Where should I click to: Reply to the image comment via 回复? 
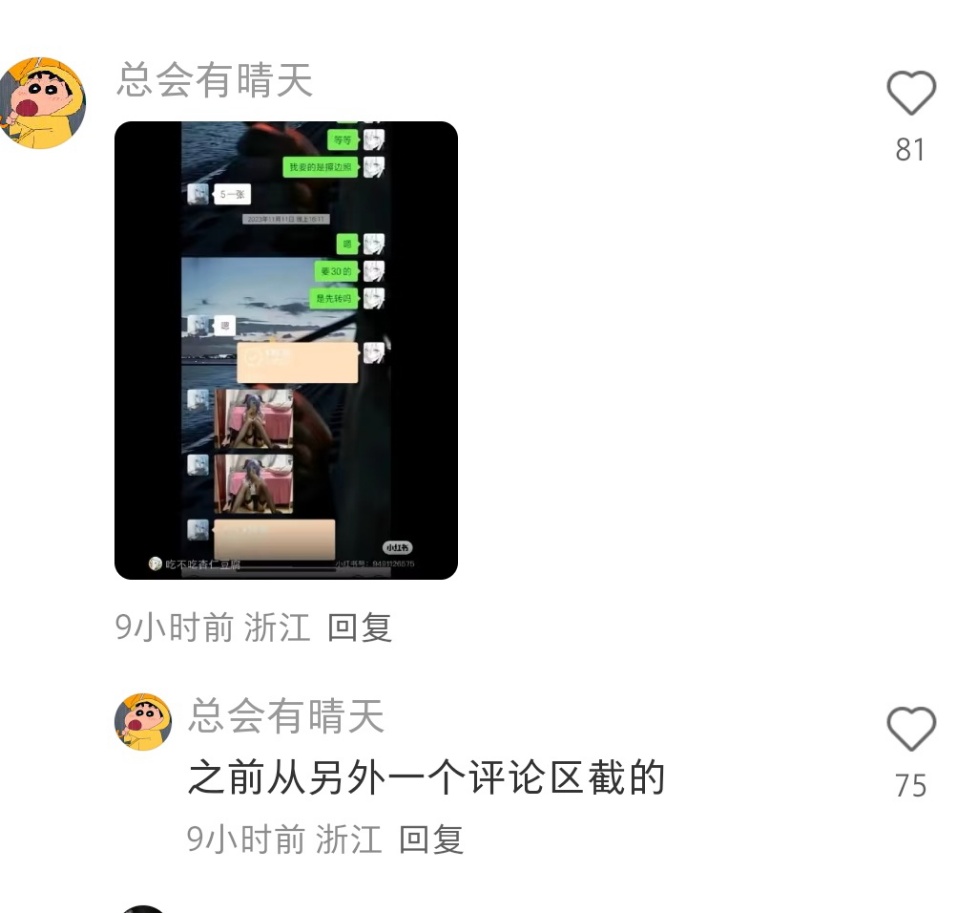tap(359, 628)
